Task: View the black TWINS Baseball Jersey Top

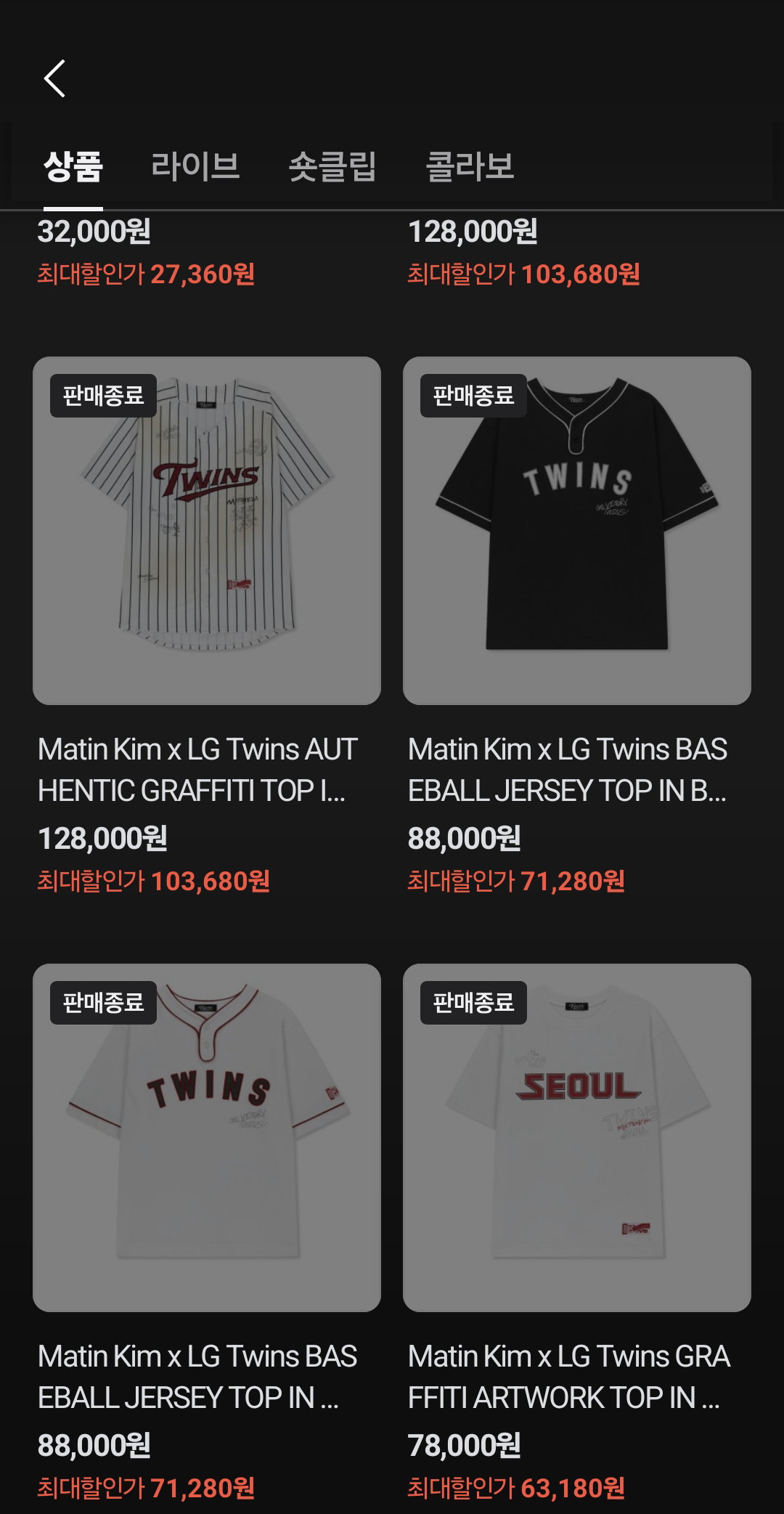Action: tap(577, 531)
